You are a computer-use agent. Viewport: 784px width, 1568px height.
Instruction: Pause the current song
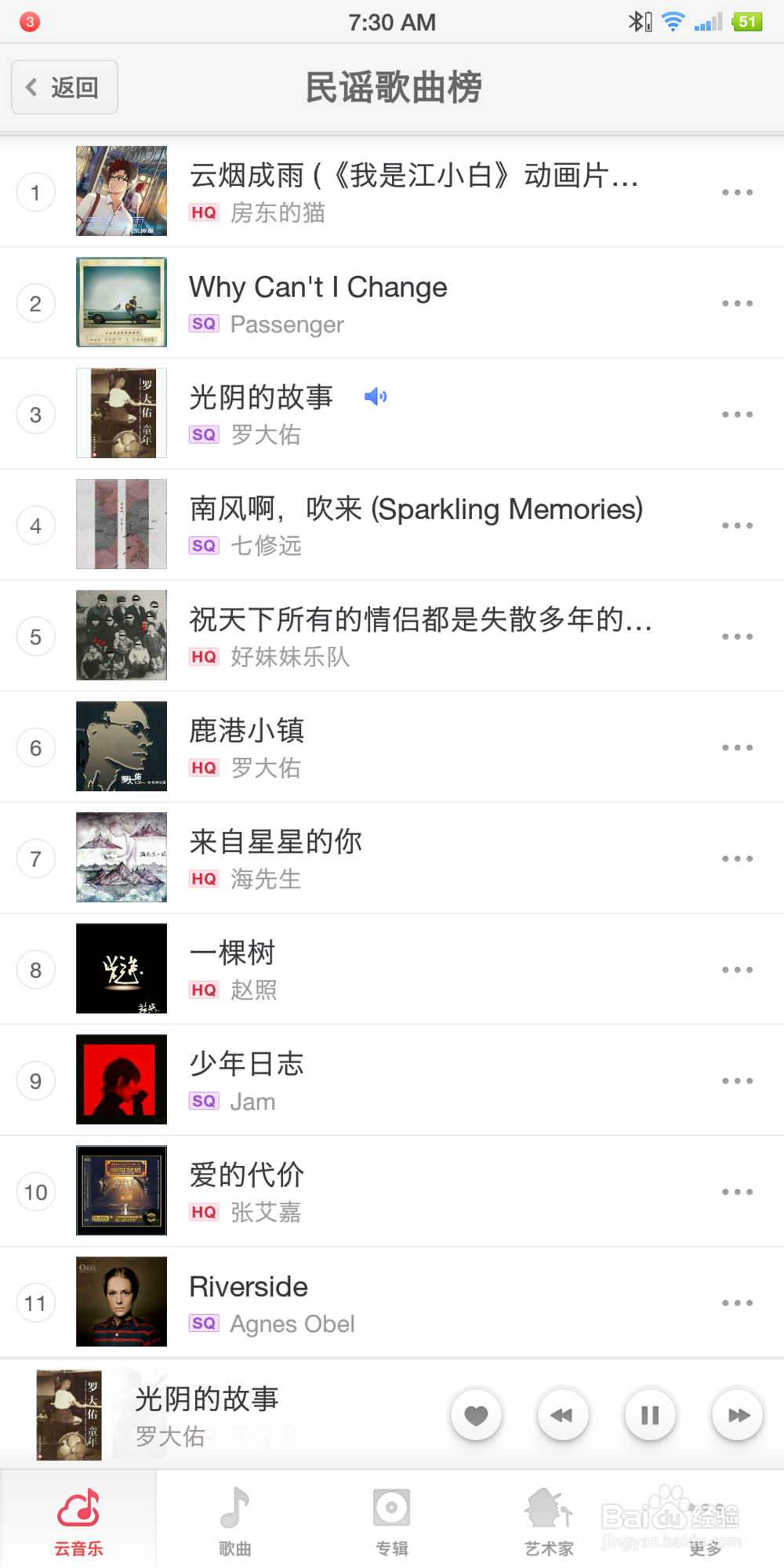click(x=650, y=1415)
